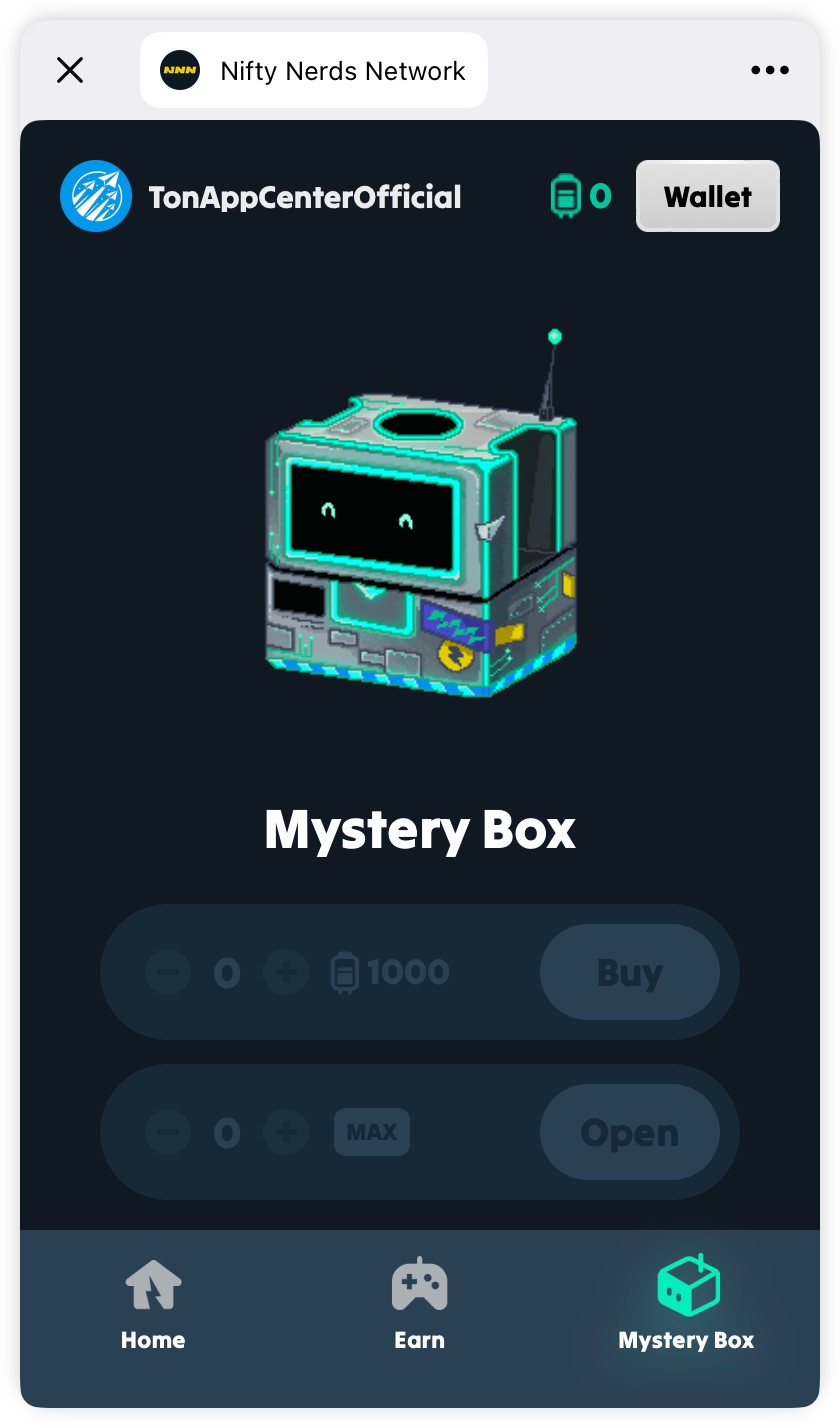This screenshot has height=1428, width=840.
Task: Increase the number of boxes to open
Action: 286,1132
